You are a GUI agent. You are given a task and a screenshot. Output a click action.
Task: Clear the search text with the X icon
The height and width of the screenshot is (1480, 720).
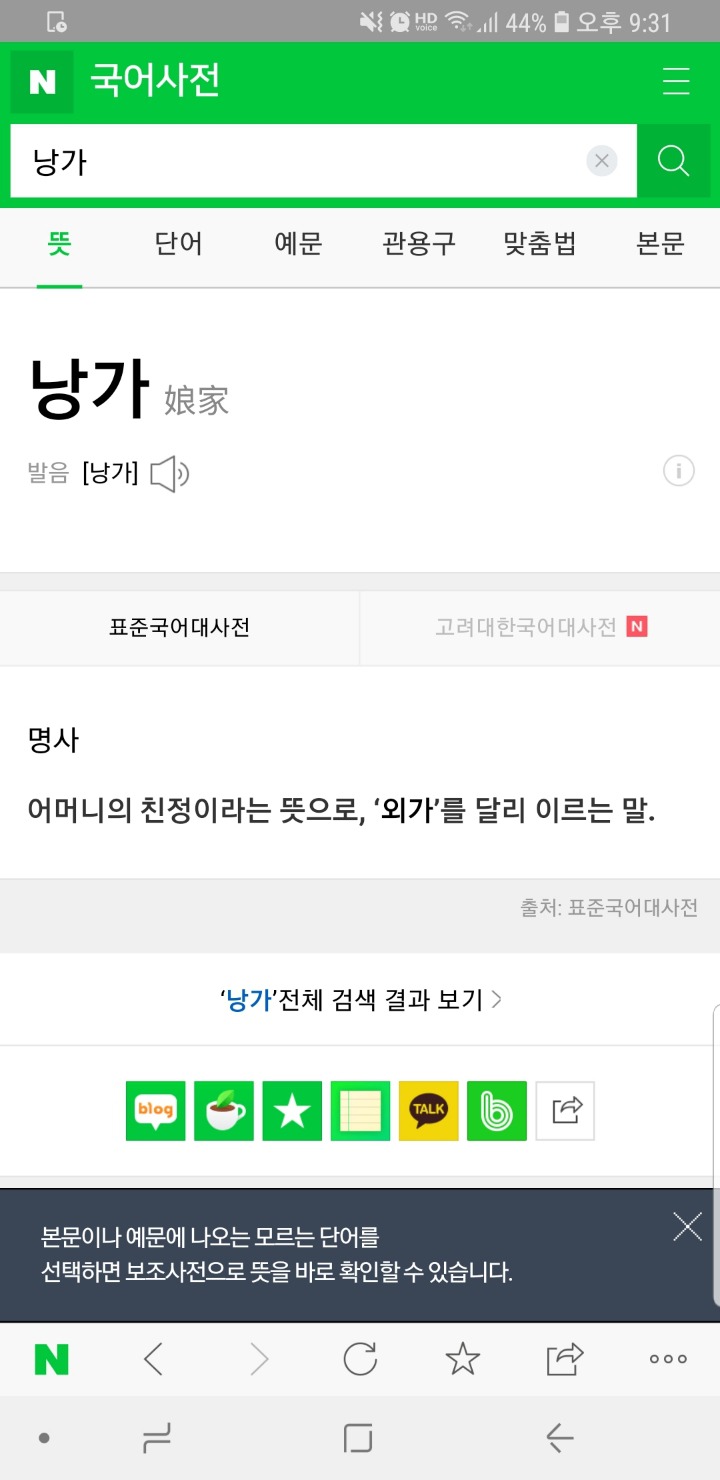pos(601,161)
